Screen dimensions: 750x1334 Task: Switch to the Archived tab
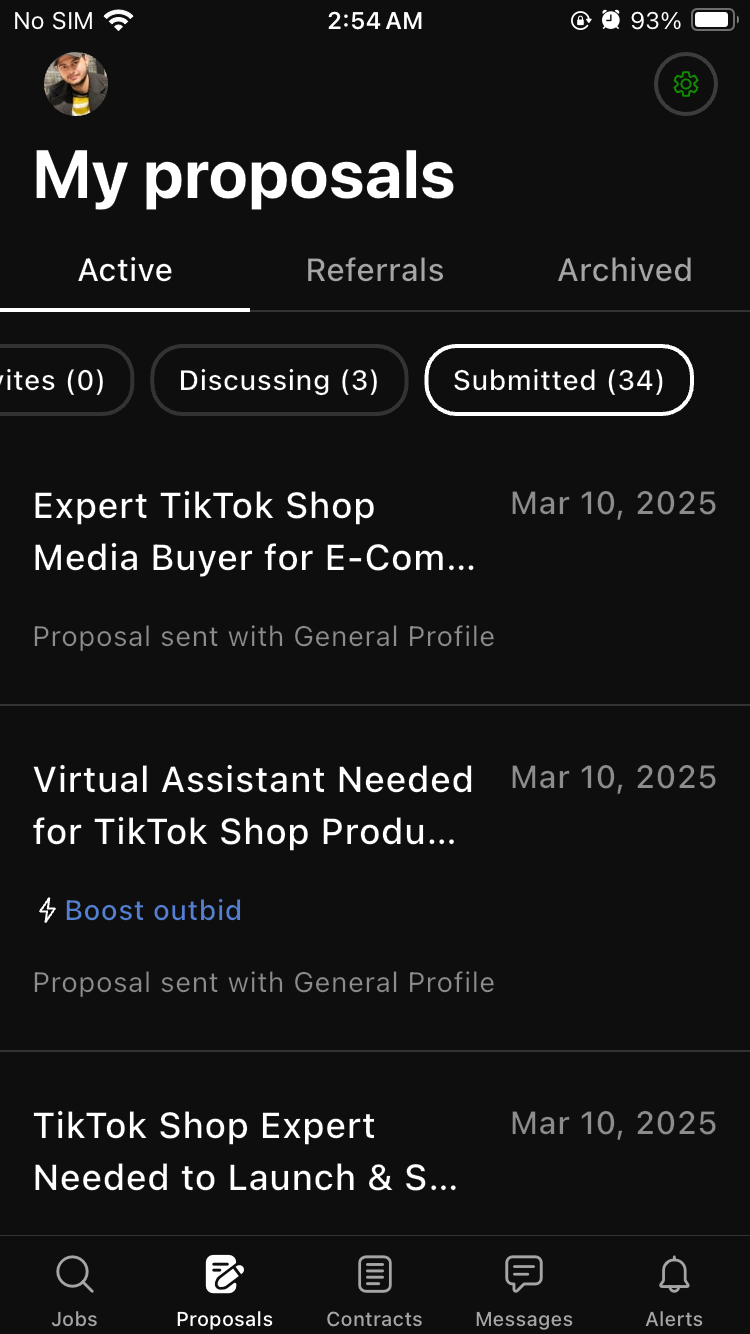click(625, 270)
